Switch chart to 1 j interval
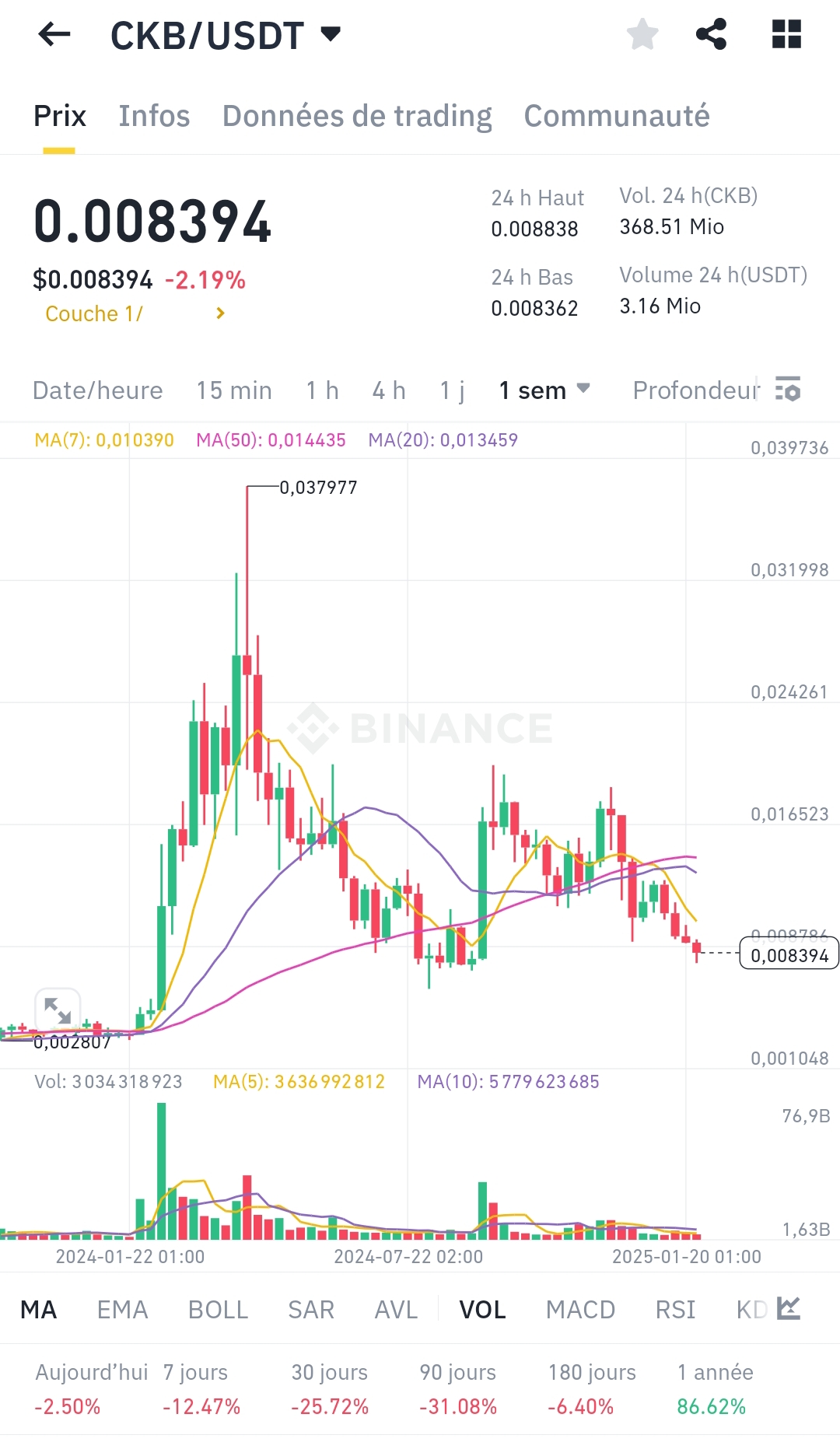 tap(452, 390)
